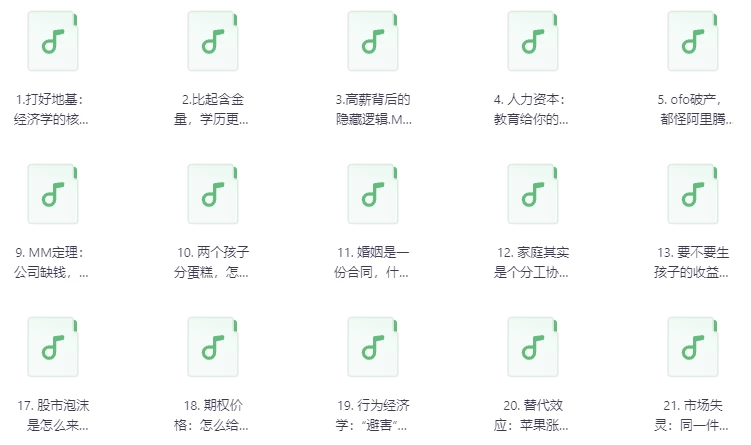Open file 4. 人力资本
This screenshot has width=751, height=445.
tap(533, 41)
